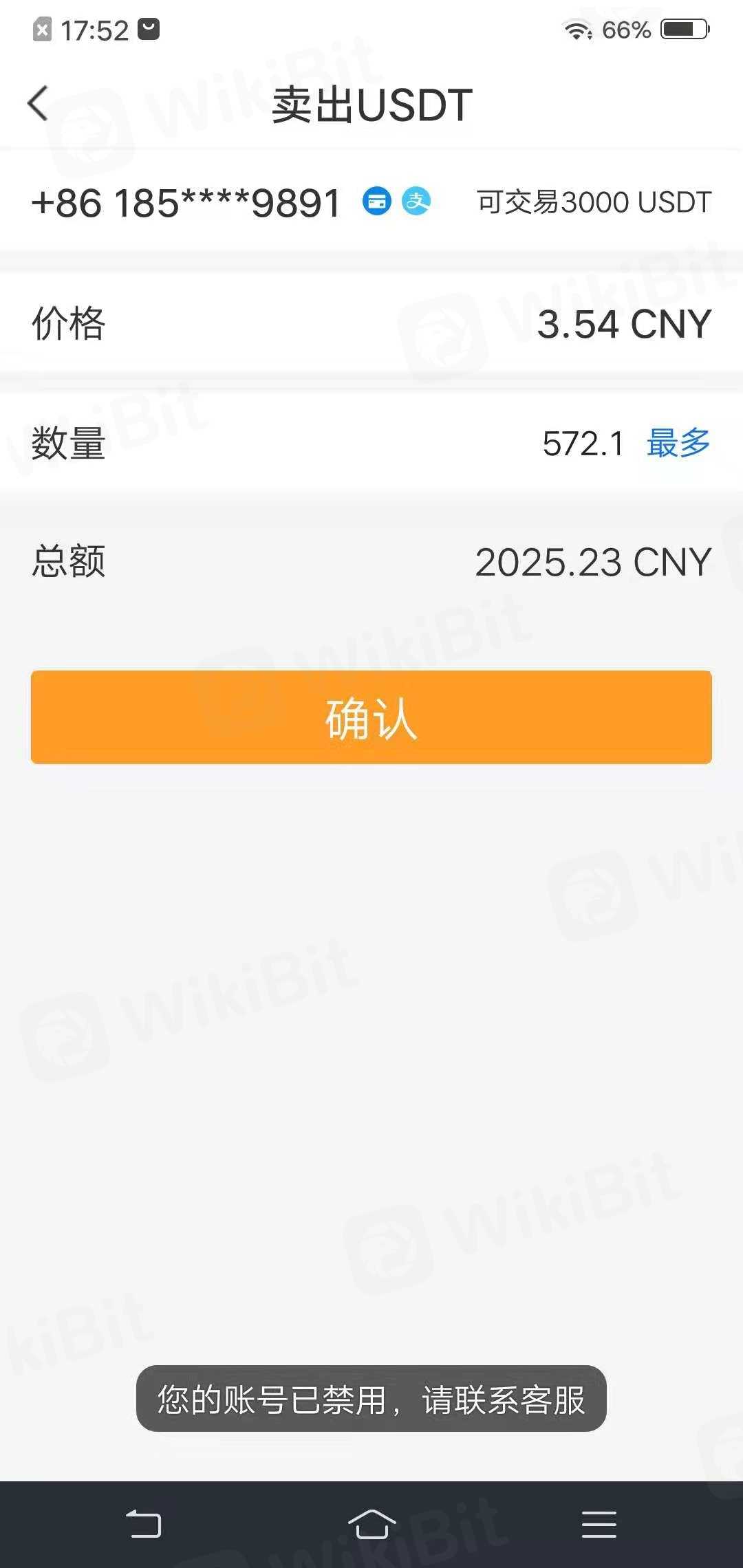Open the system recent apps menu
This screenshot has width=743, height=1568.
click(x=599, y=1525)
